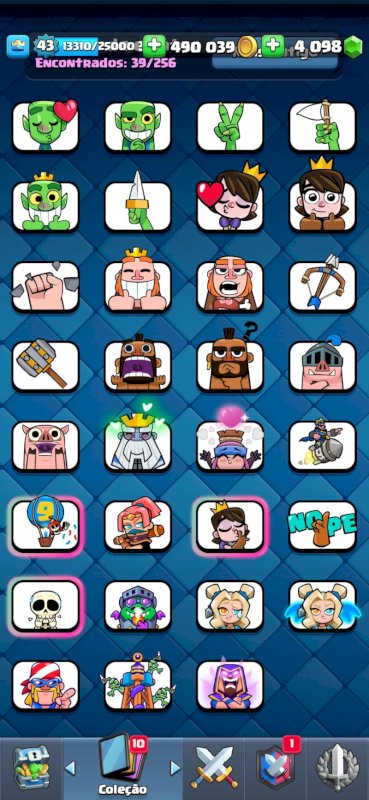The width and height of the screenshot is (369, 800).
Task: Select the NOPE emote
Action: (x=323, y=526)
